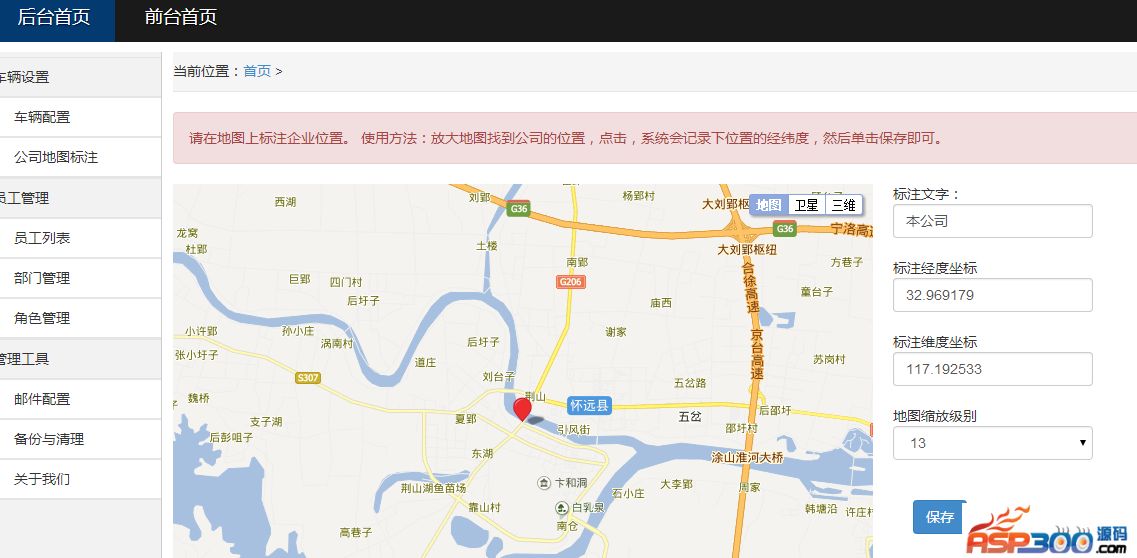Image resolution: width=1137 pixels, height=558 pixels.
Task: Edit the 标注文字 text field
Action: point(992,221)
